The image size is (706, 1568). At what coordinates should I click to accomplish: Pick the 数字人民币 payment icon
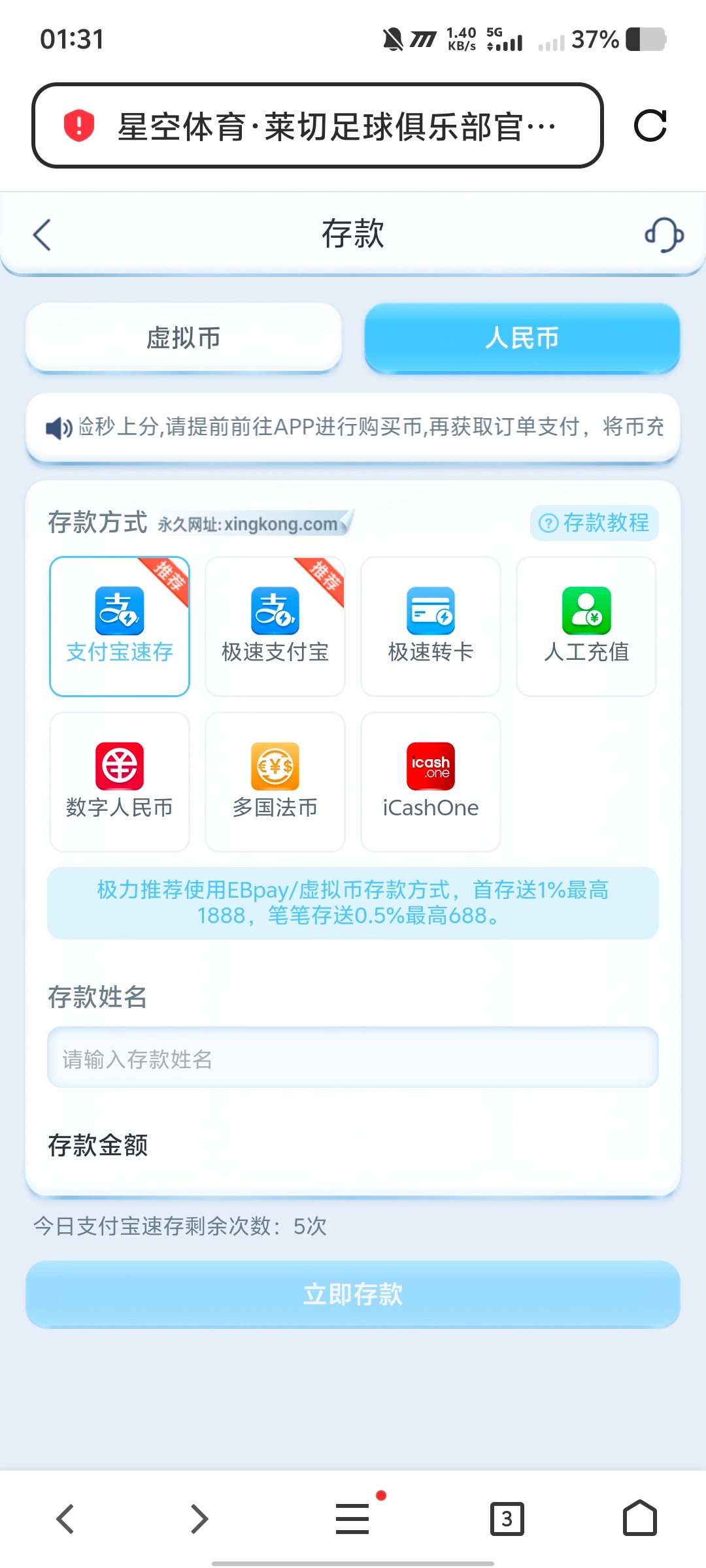coord(119,781)
